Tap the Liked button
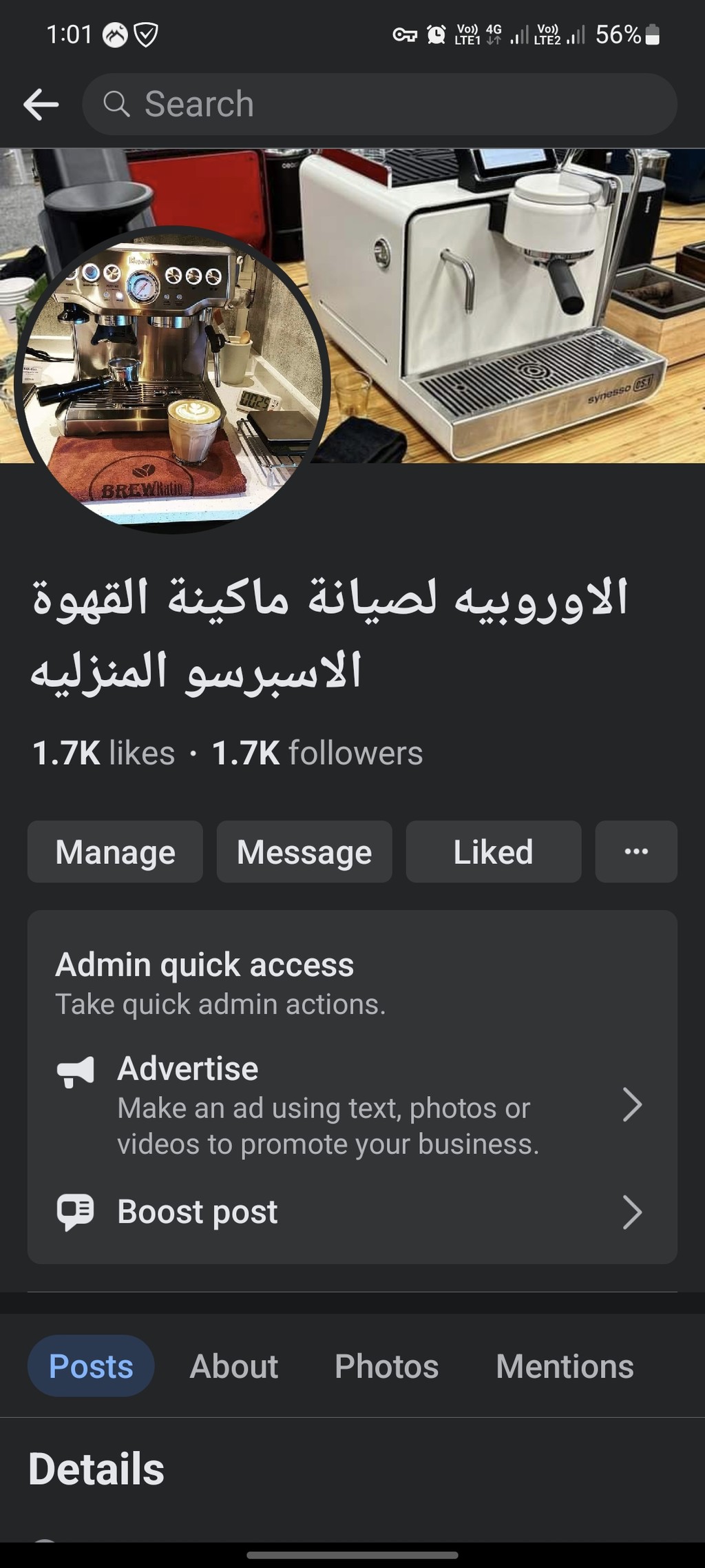Viewport: 705px width, 1568px height. pos(494,852)
